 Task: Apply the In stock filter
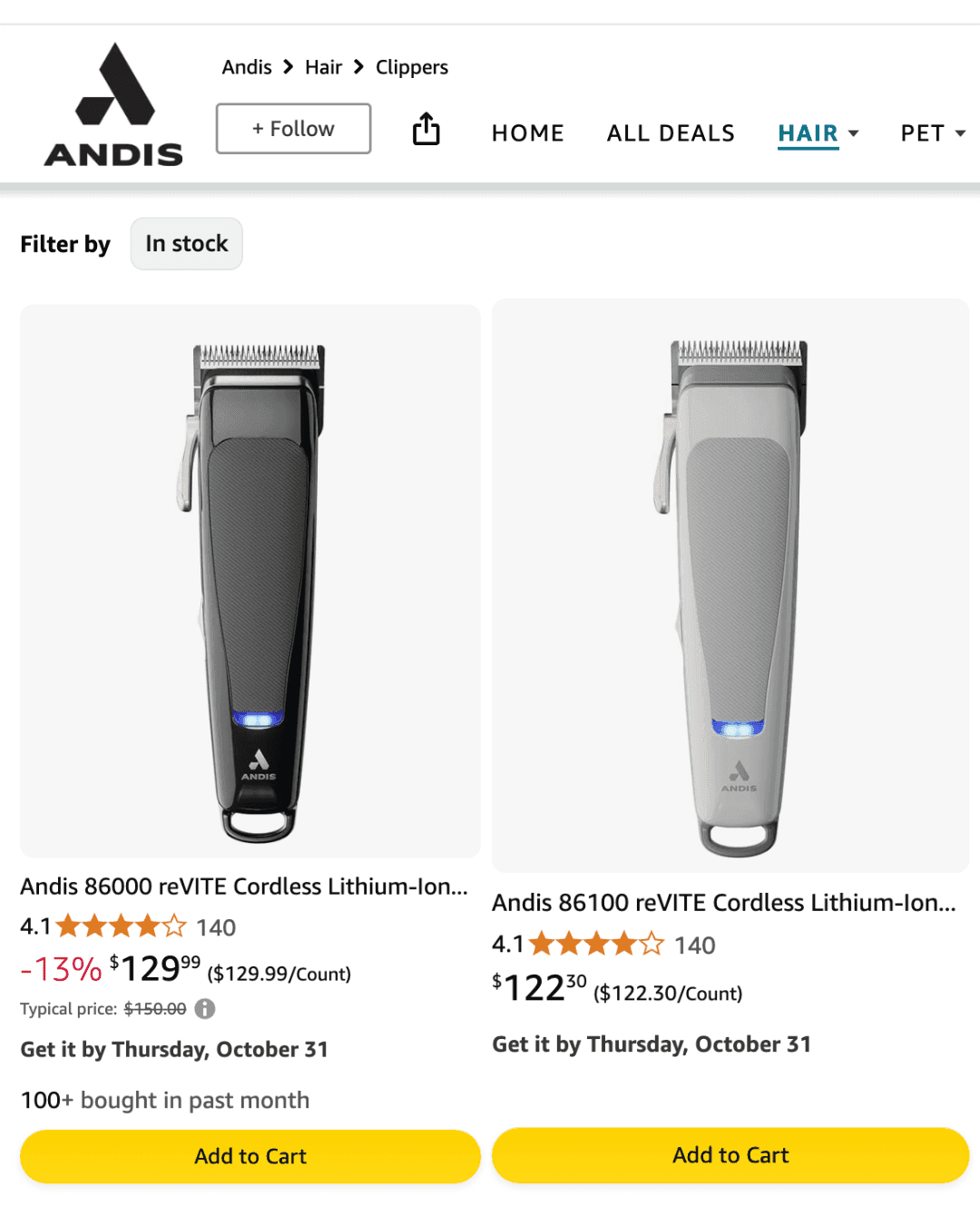point(187,244)
